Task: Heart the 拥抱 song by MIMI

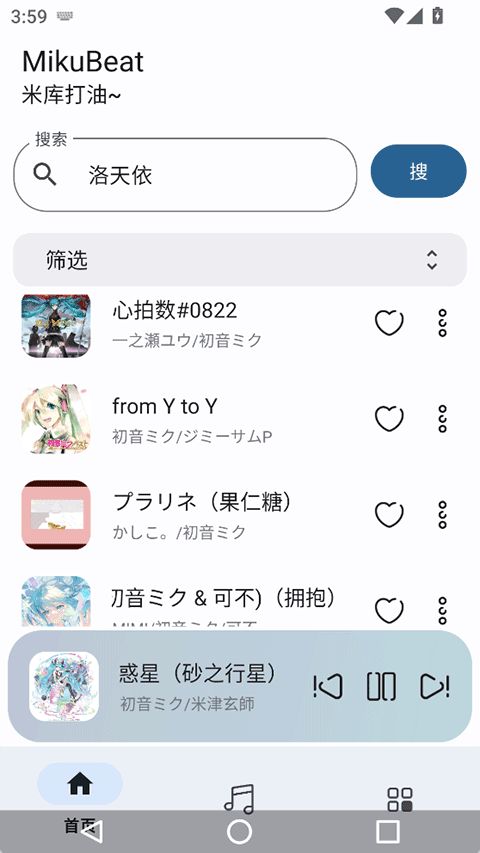Action: [389, 610]
